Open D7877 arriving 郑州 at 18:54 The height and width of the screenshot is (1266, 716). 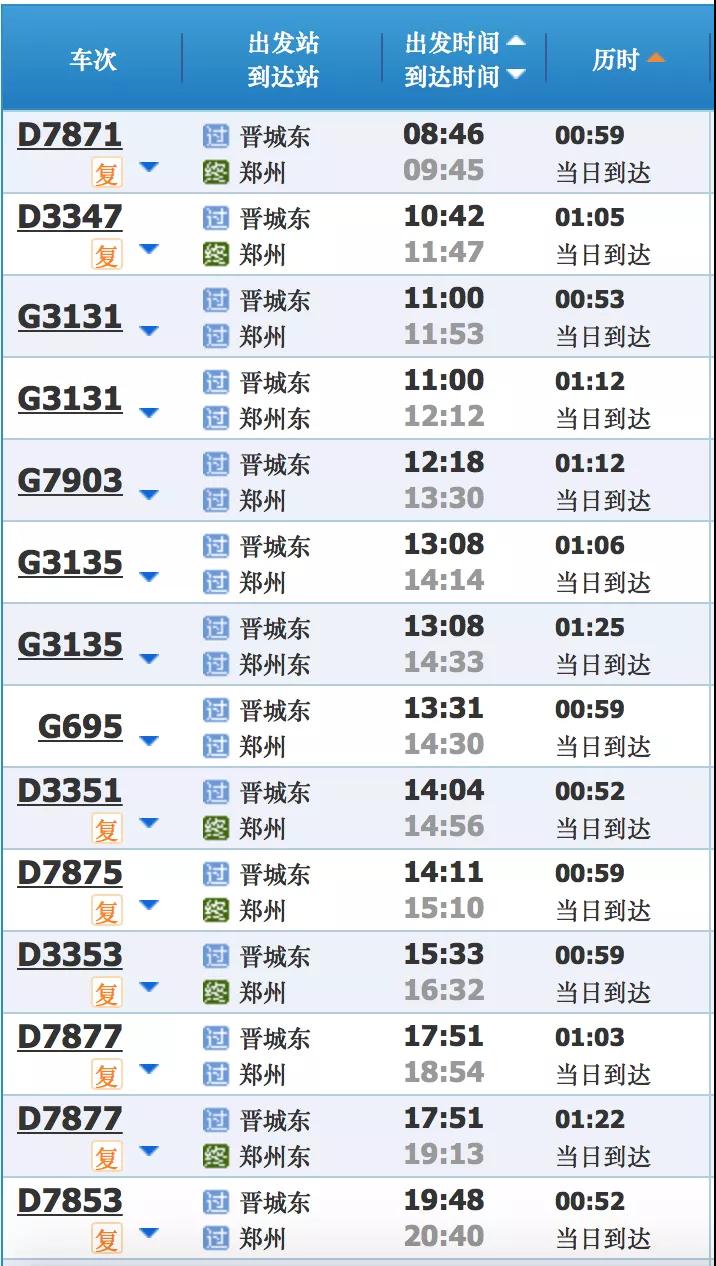point(70,1037)
